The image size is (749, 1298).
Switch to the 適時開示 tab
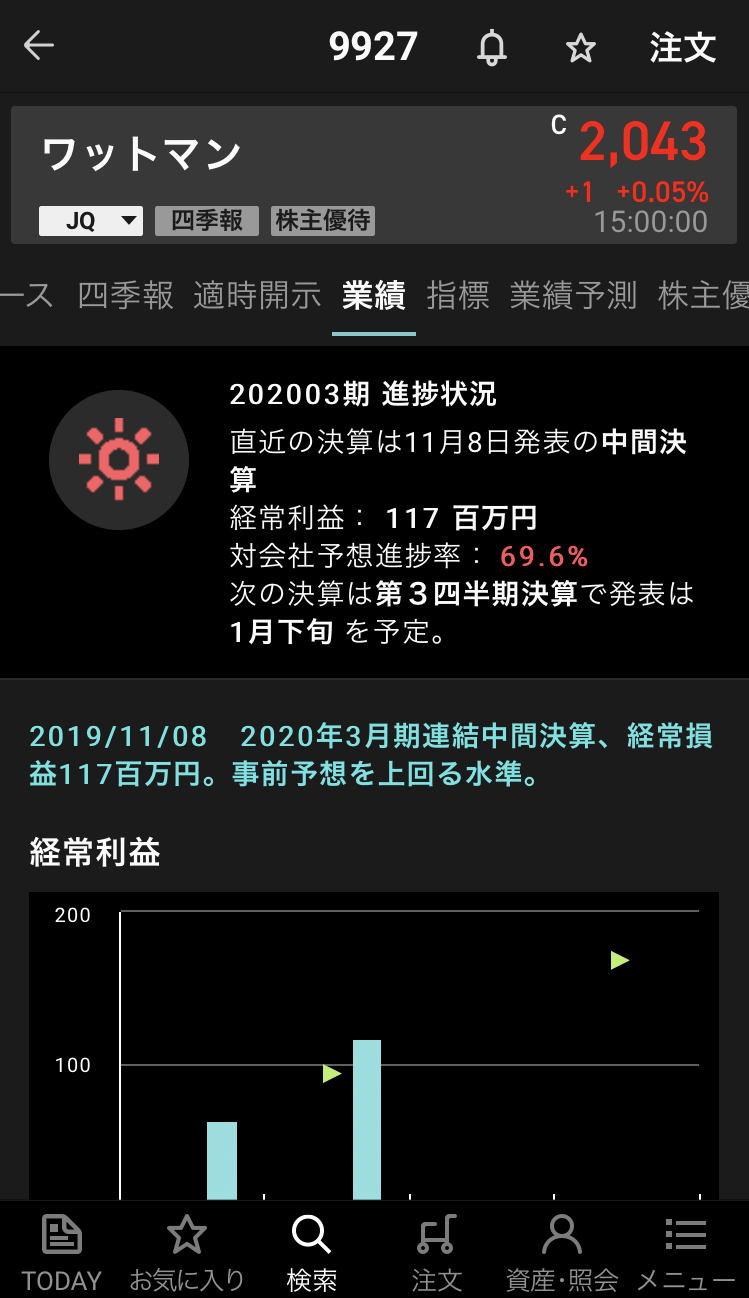point(257,295)
